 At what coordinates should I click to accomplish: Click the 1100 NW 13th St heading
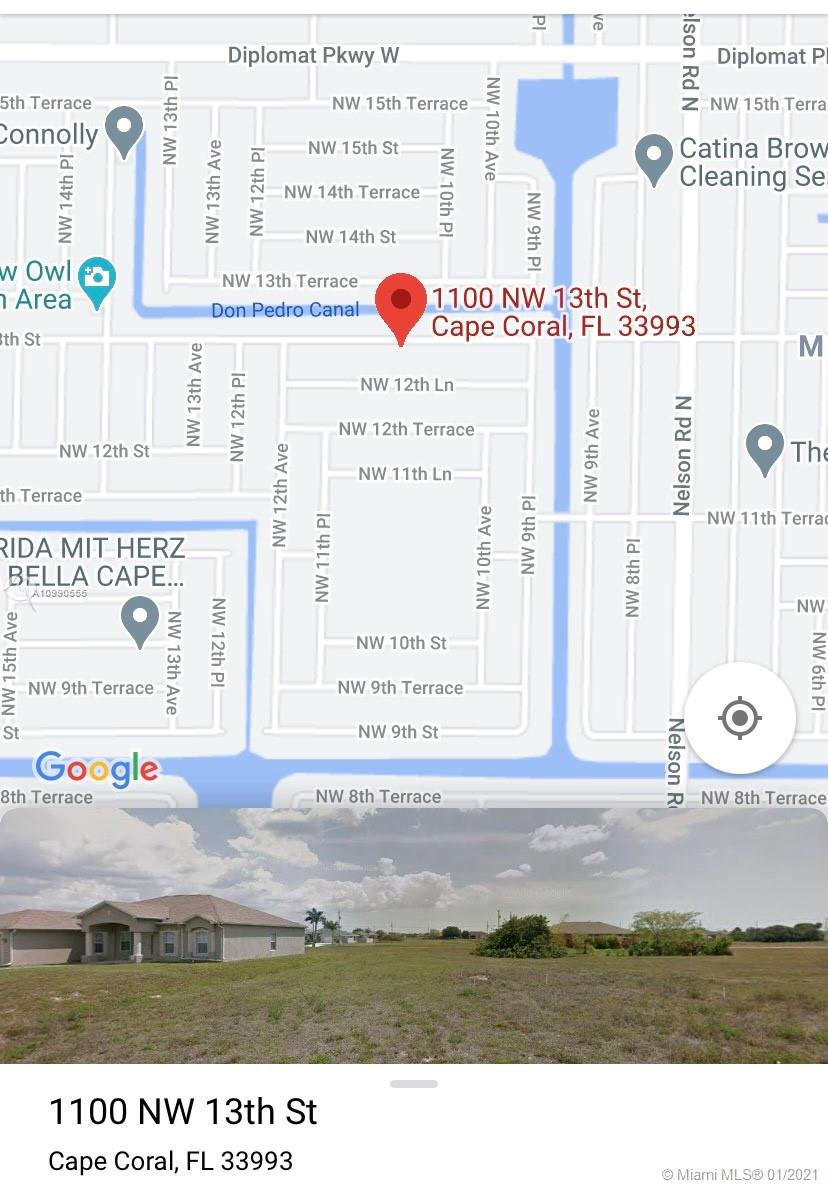(183, 1111)
